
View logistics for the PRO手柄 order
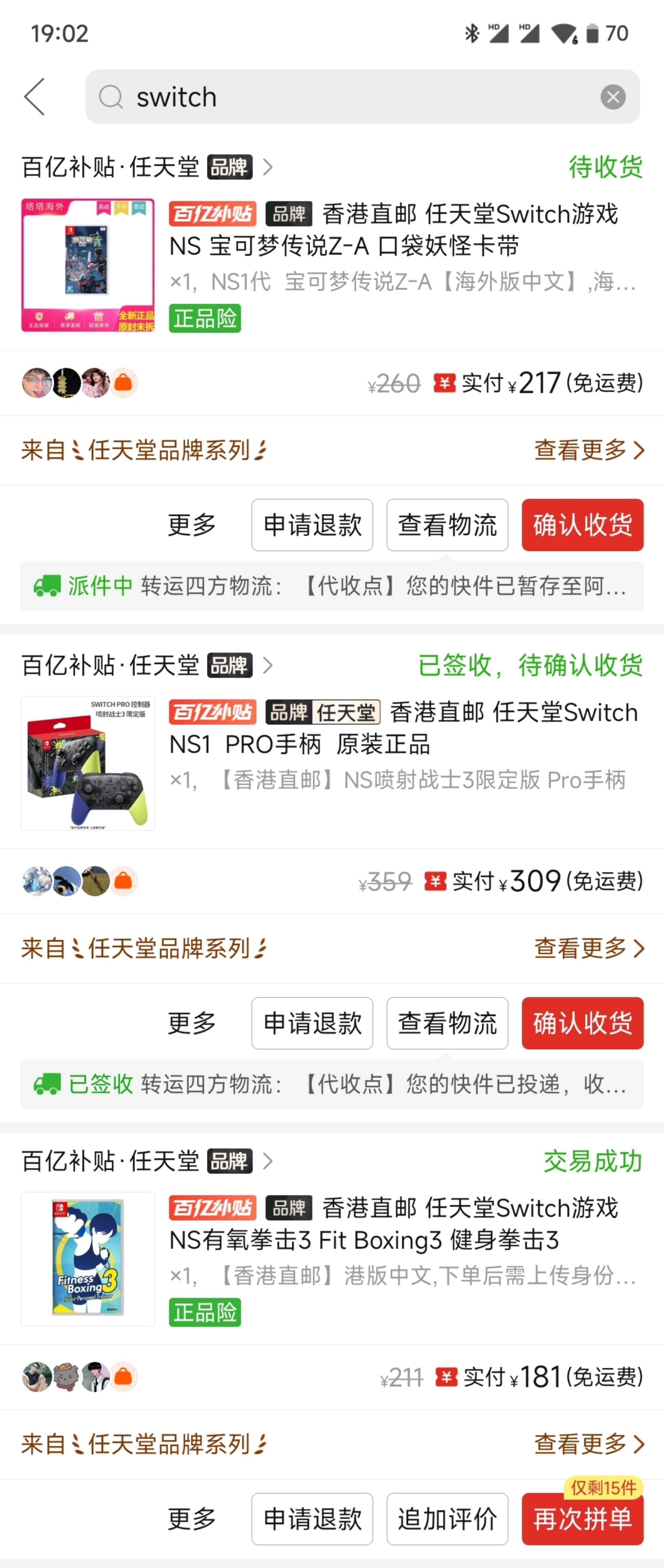(447, 1023)
